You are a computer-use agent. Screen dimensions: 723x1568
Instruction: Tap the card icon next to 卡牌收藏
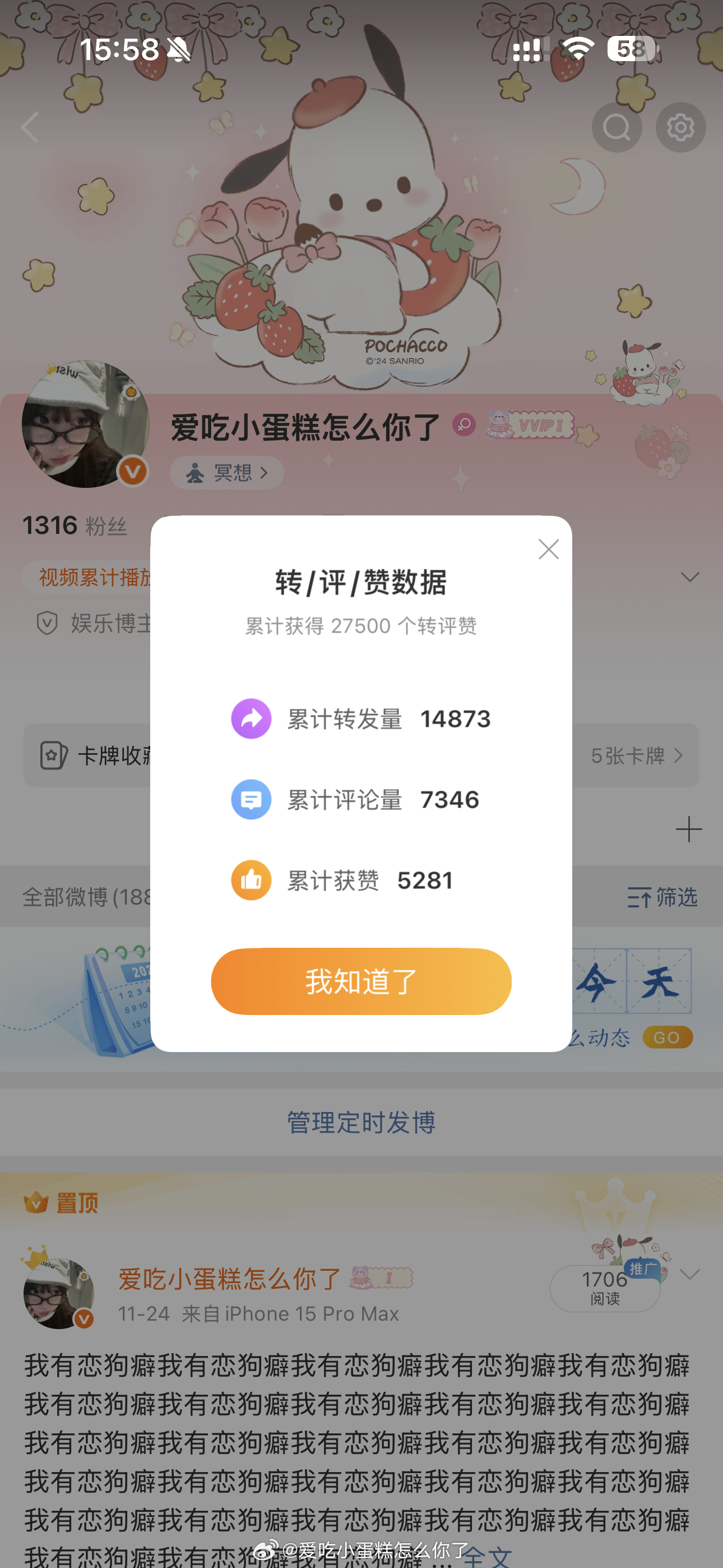[54, 755]
